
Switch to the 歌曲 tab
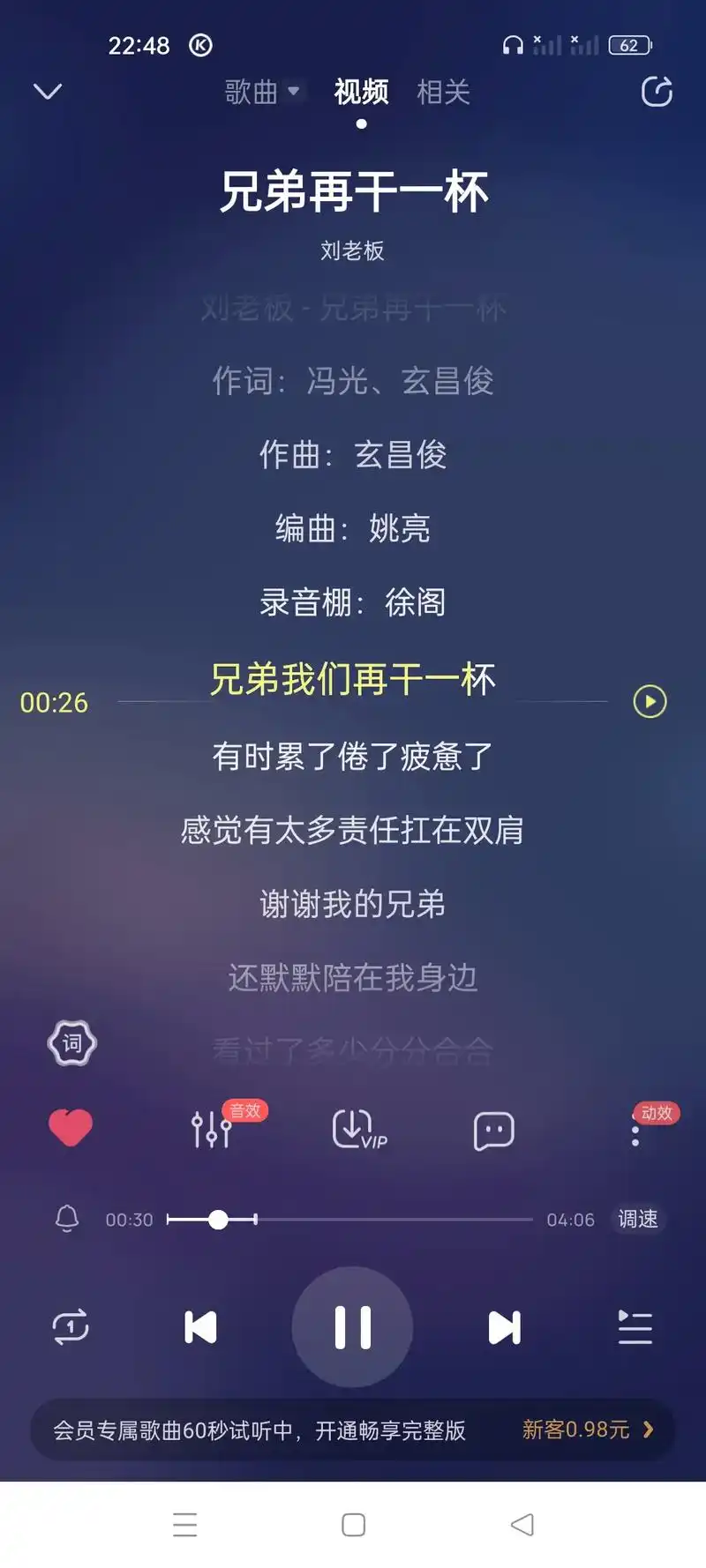click(250, 93)
